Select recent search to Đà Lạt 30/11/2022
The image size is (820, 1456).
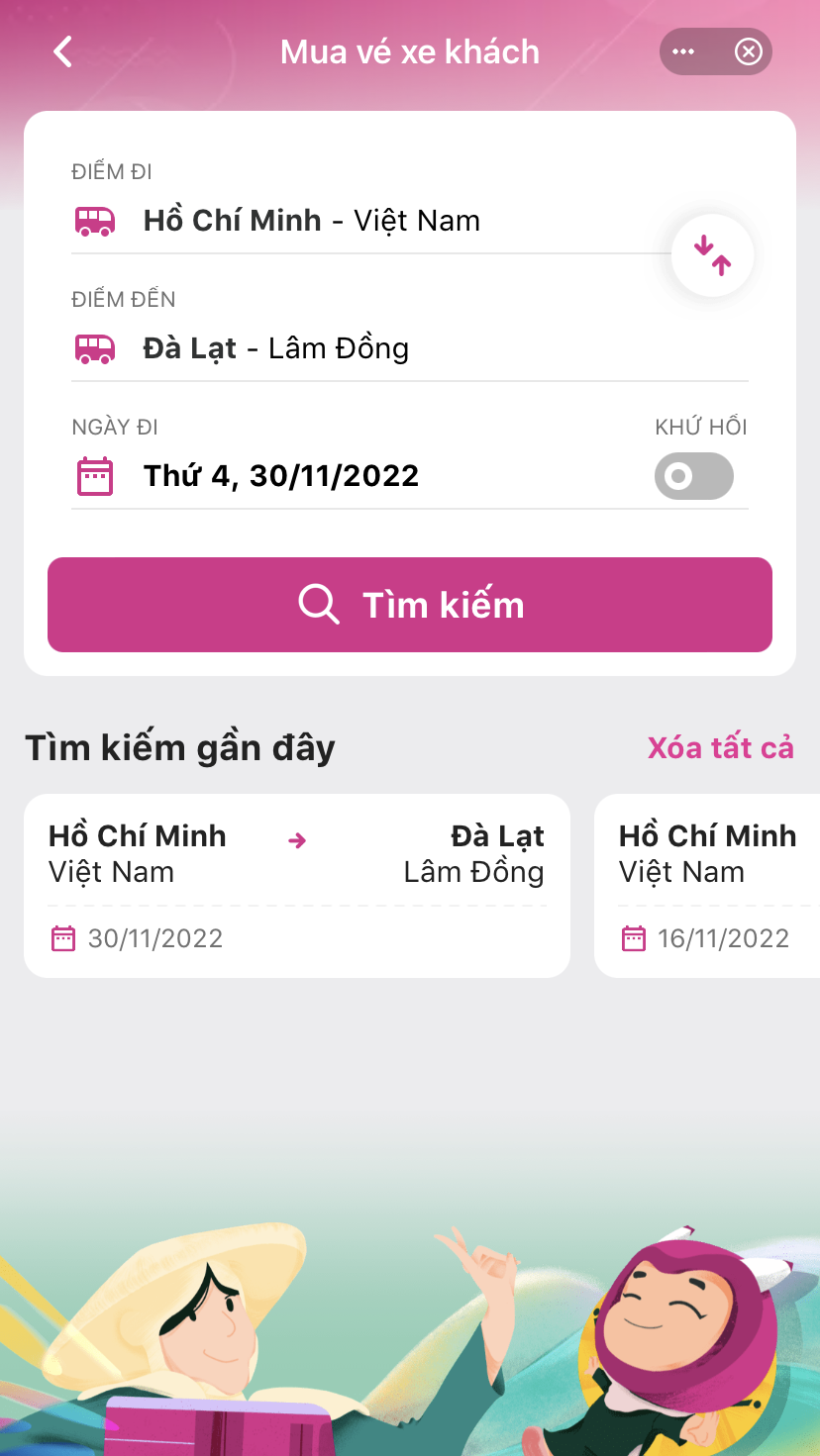[x=297, y=885]
